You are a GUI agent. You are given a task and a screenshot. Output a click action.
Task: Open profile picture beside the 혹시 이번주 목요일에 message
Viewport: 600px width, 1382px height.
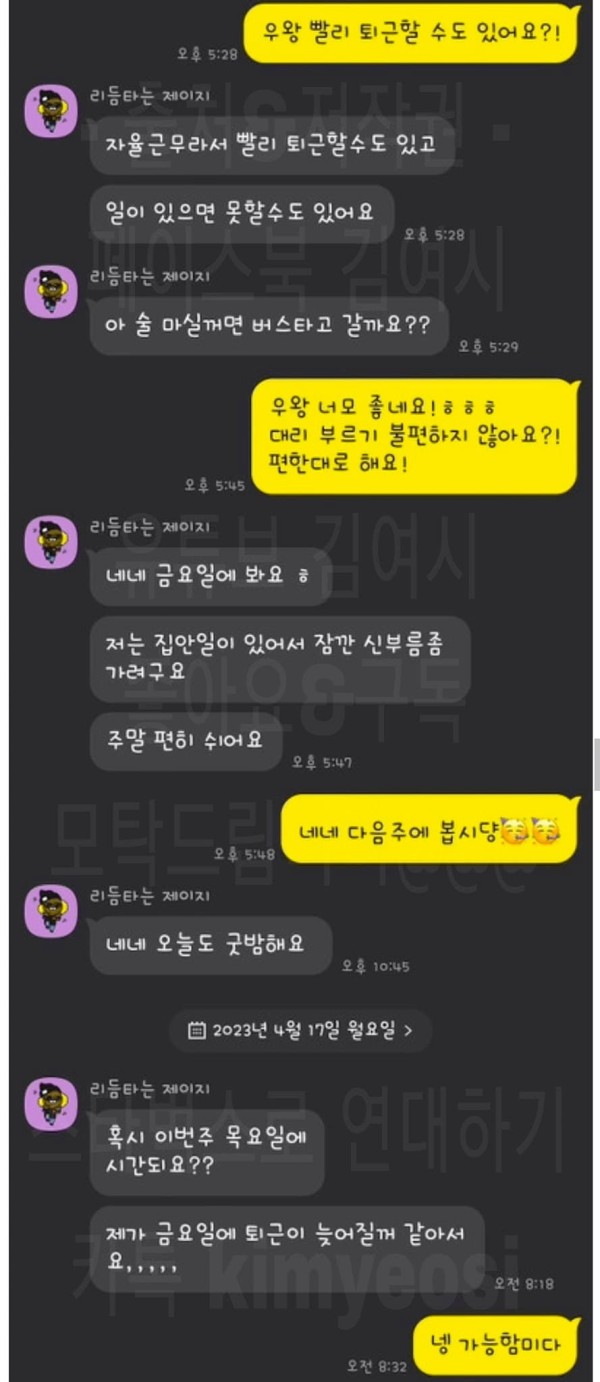(x=51, y=1103)
